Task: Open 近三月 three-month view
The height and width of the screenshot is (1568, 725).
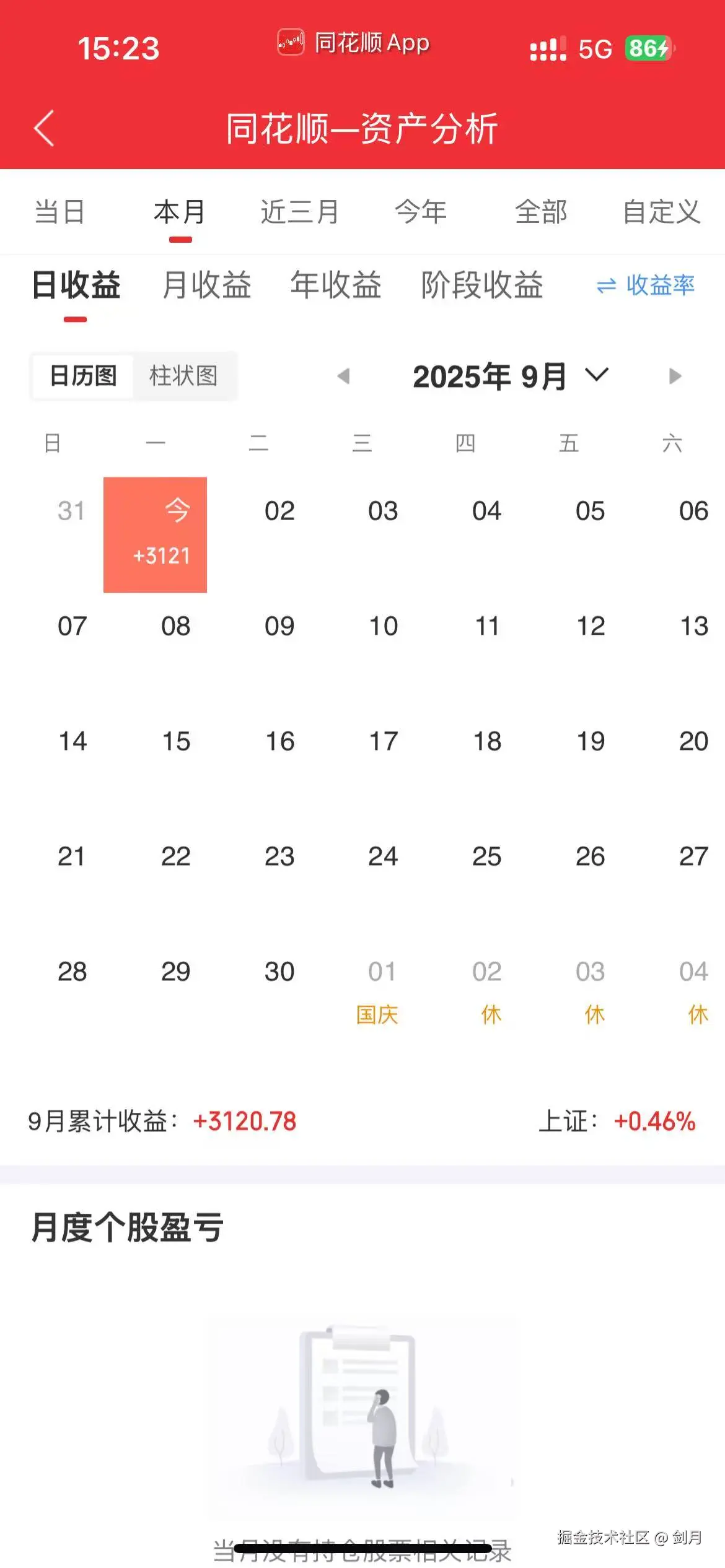Action: pyautogui.click(x=299, y=212)
